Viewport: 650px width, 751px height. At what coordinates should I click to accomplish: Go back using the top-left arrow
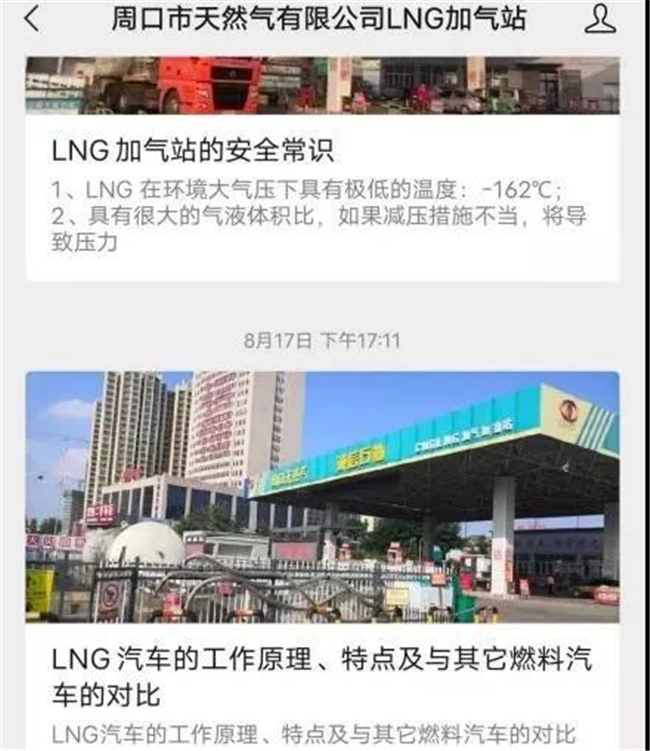32,19
